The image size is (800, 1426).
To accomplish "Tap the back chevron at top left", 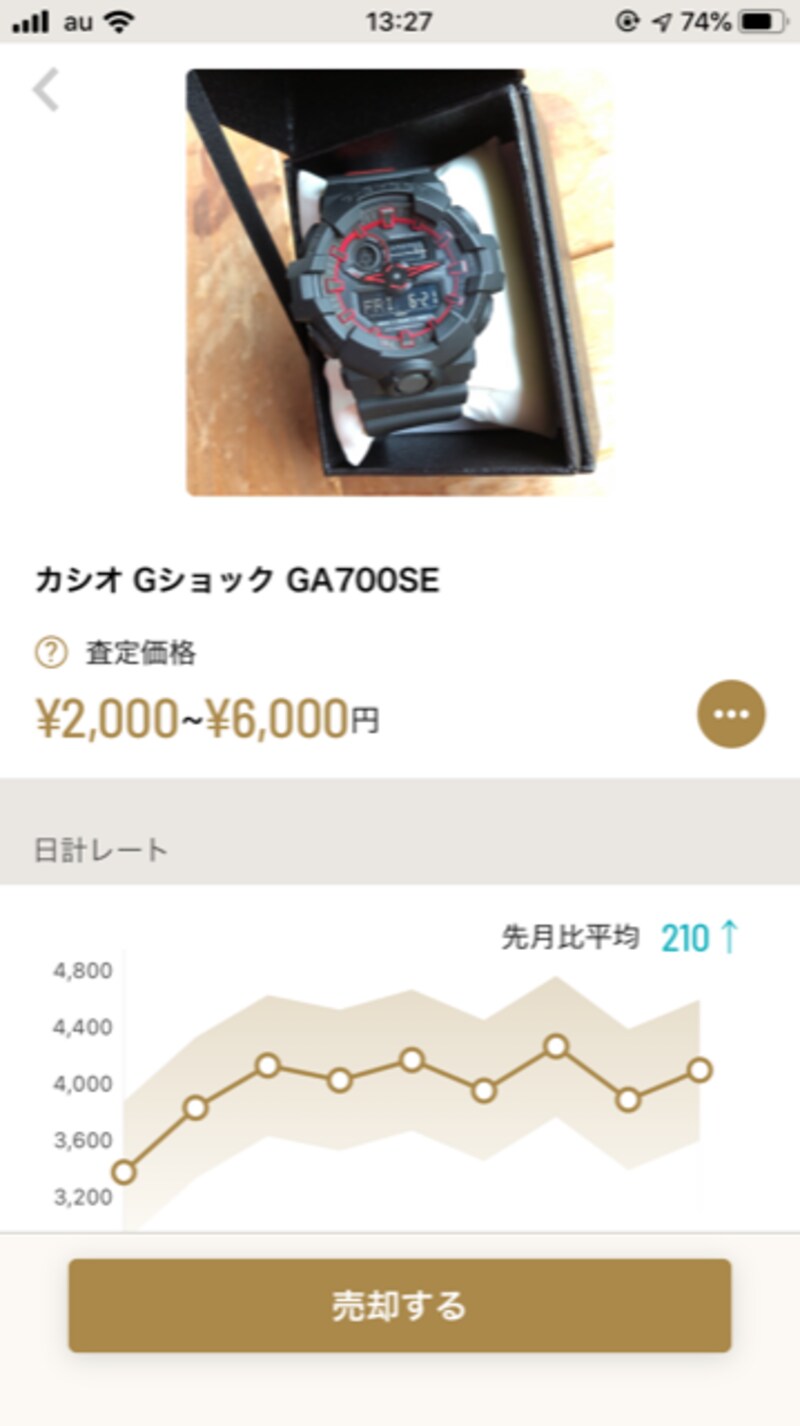I will tap(46, 89).
